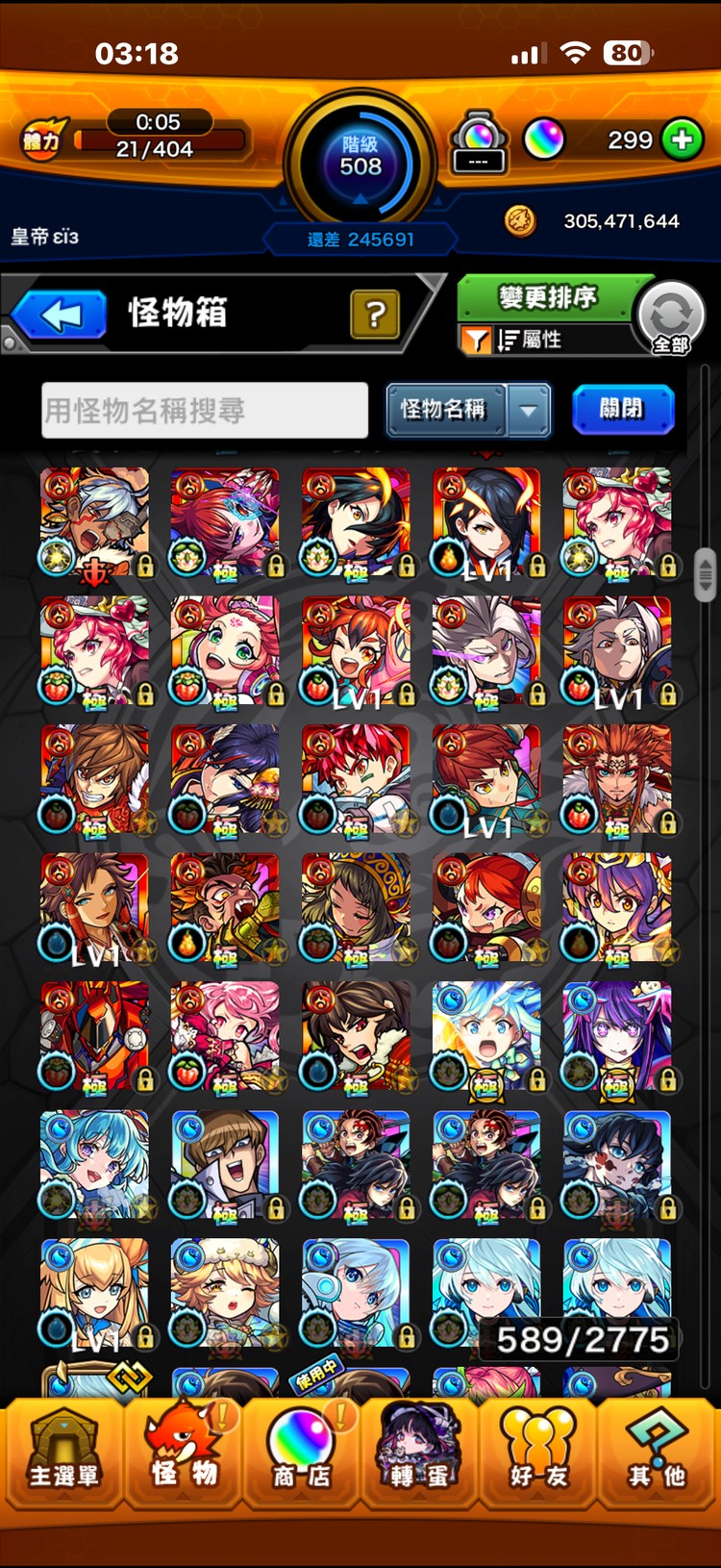Tap the monster name search field
This screenshot has height=1568, width=721.
[205, 411]
